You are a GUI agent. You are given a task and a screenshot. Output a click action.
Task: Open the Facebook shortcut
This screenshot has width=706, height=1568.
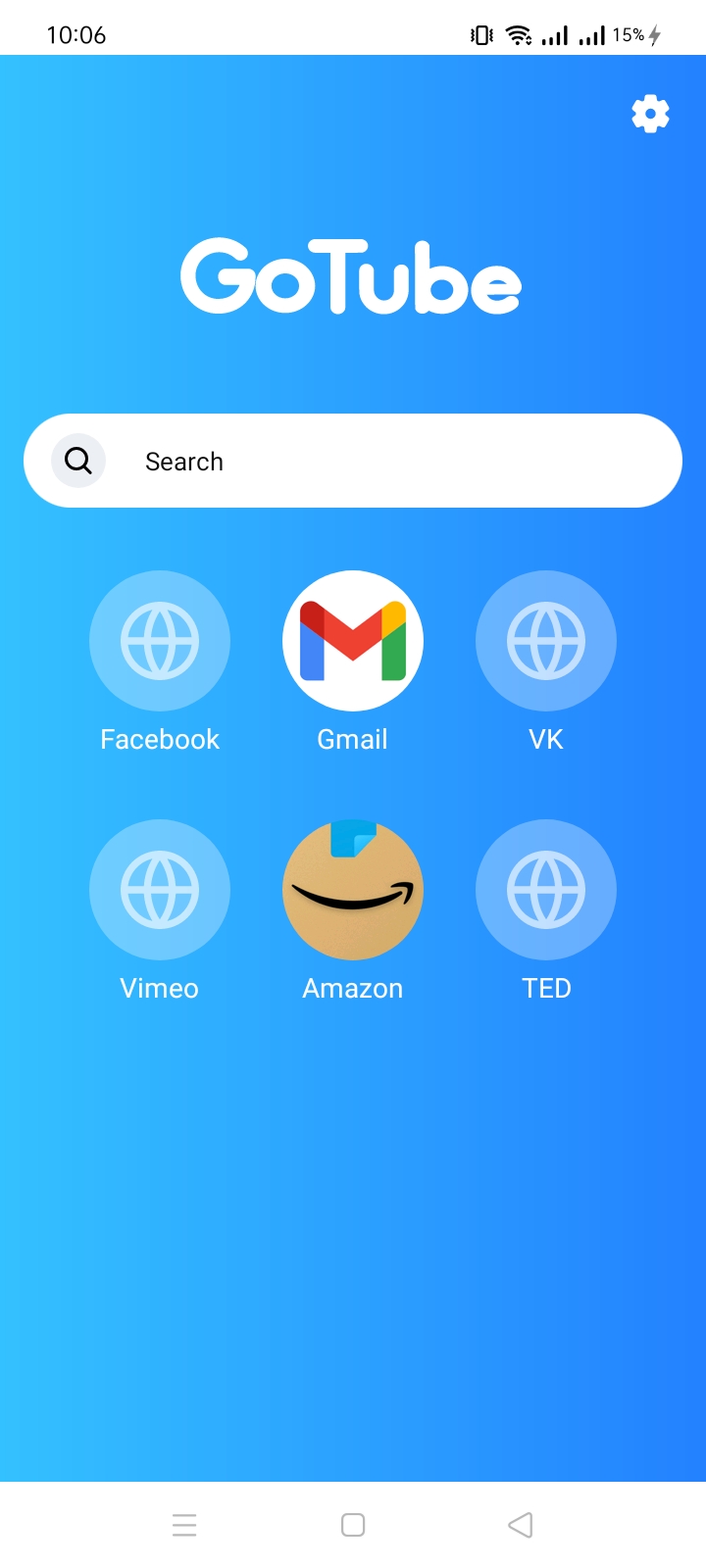pos(160,641)
